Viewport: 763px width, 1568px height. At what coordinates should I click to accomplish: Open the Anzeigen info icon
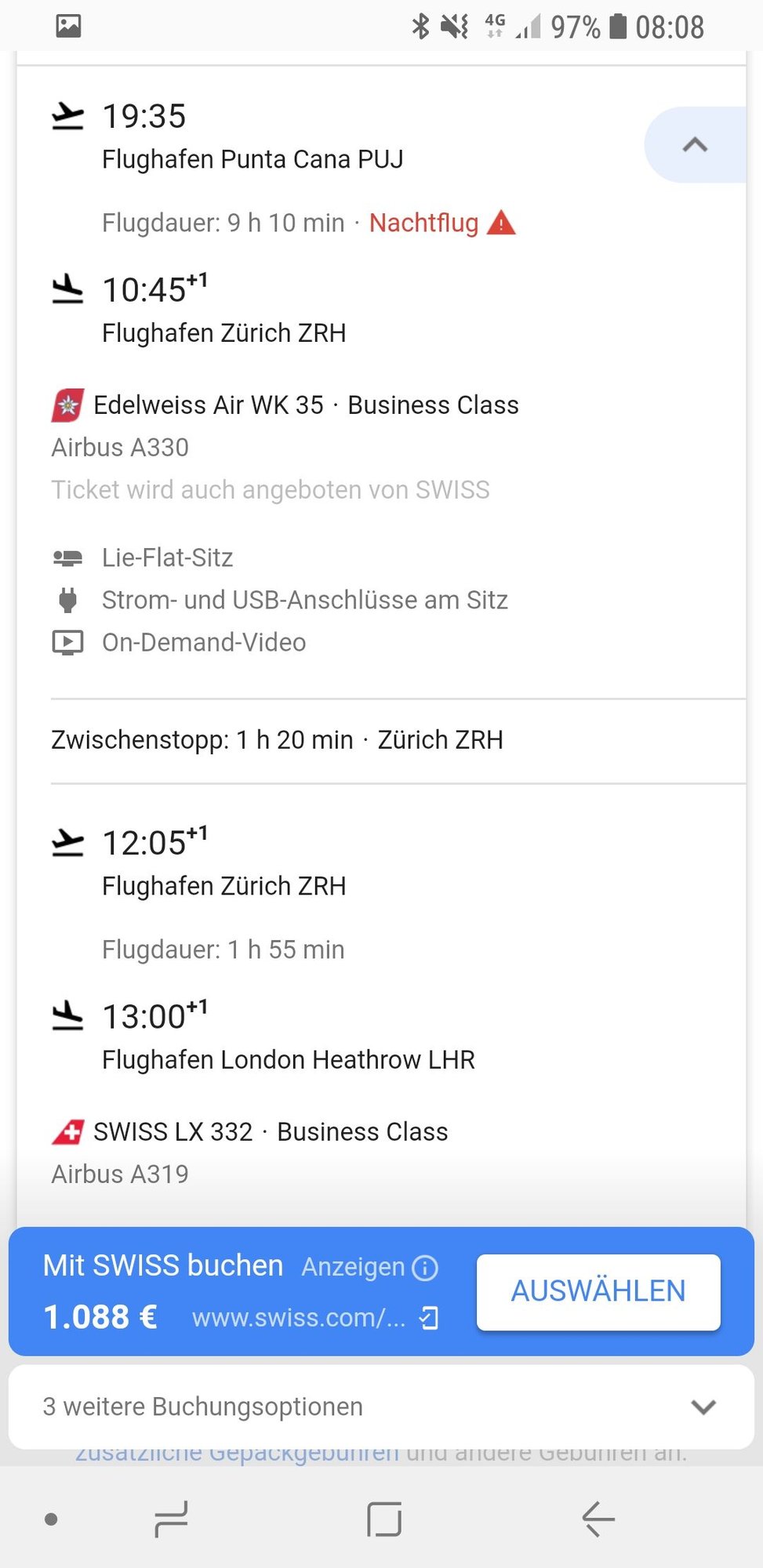tap(425, 1268)
